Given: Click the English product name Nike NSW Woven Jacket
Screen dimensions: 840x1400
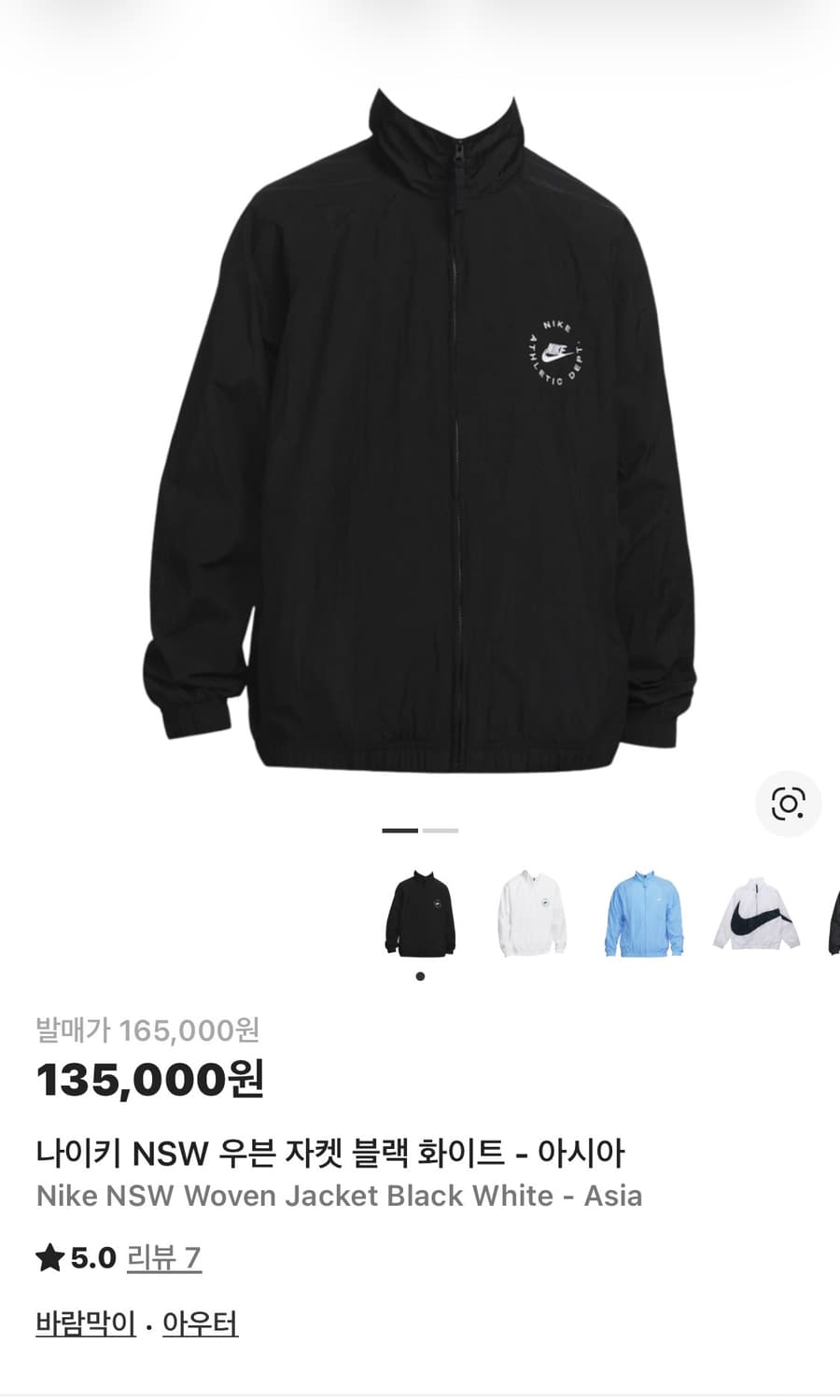Looking at the screenshot, I should [x=339, y=1196].
